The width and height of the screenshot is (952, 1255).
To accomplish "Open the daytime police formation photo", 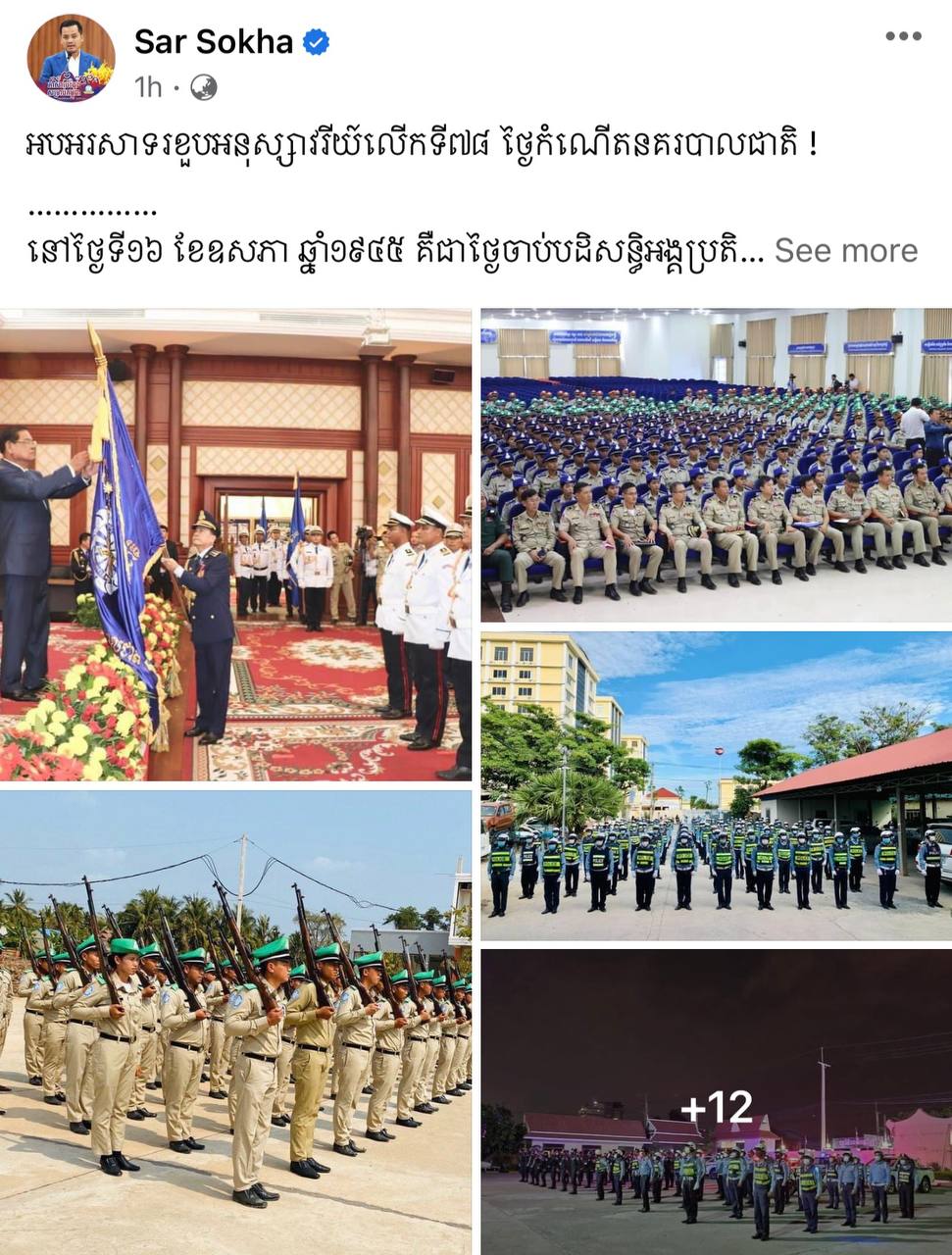I will pos(716,785).
